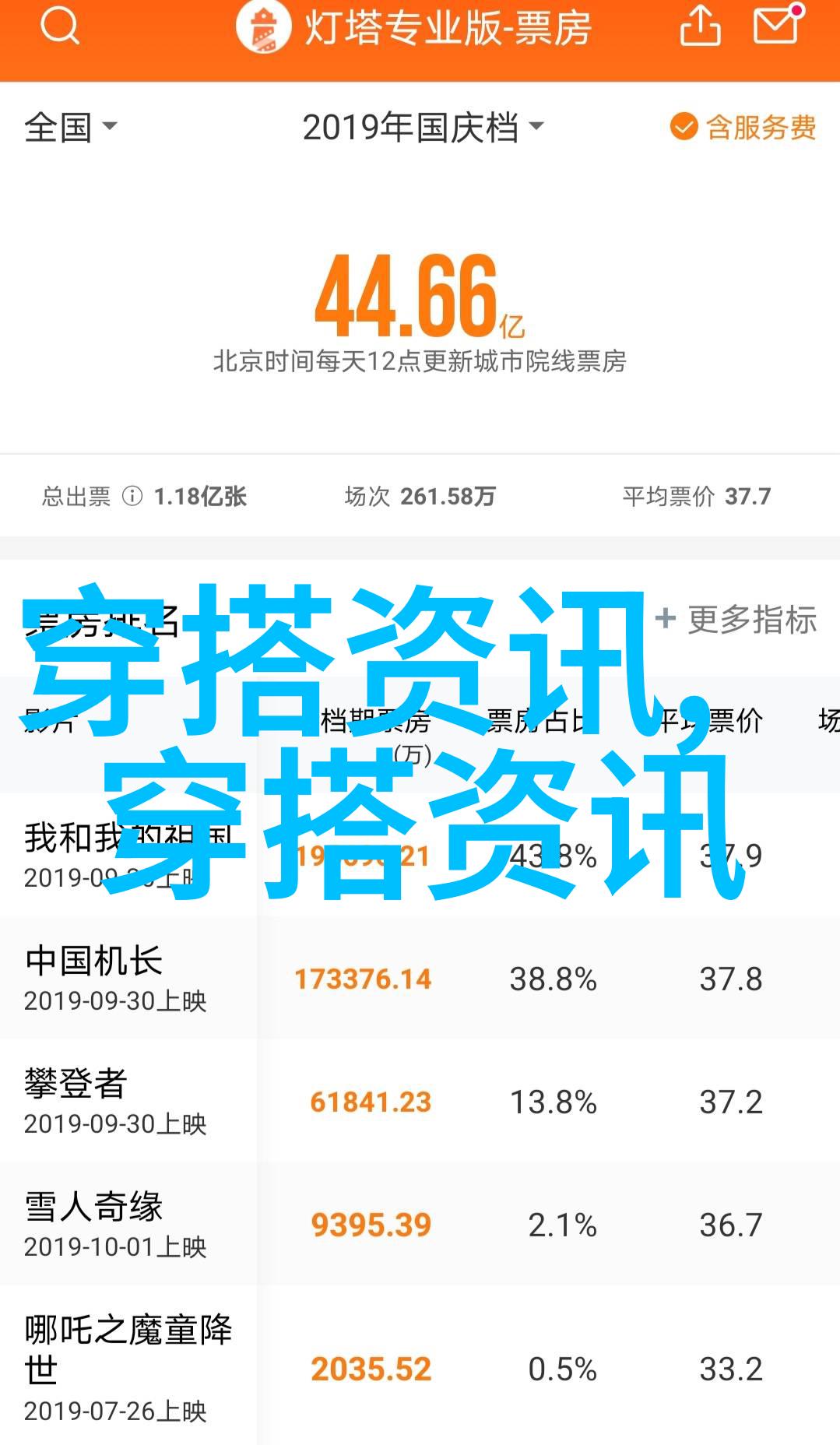
Task: View details for 雪人奇缘
Action: pyautogui.click(x=420, y=1224)
